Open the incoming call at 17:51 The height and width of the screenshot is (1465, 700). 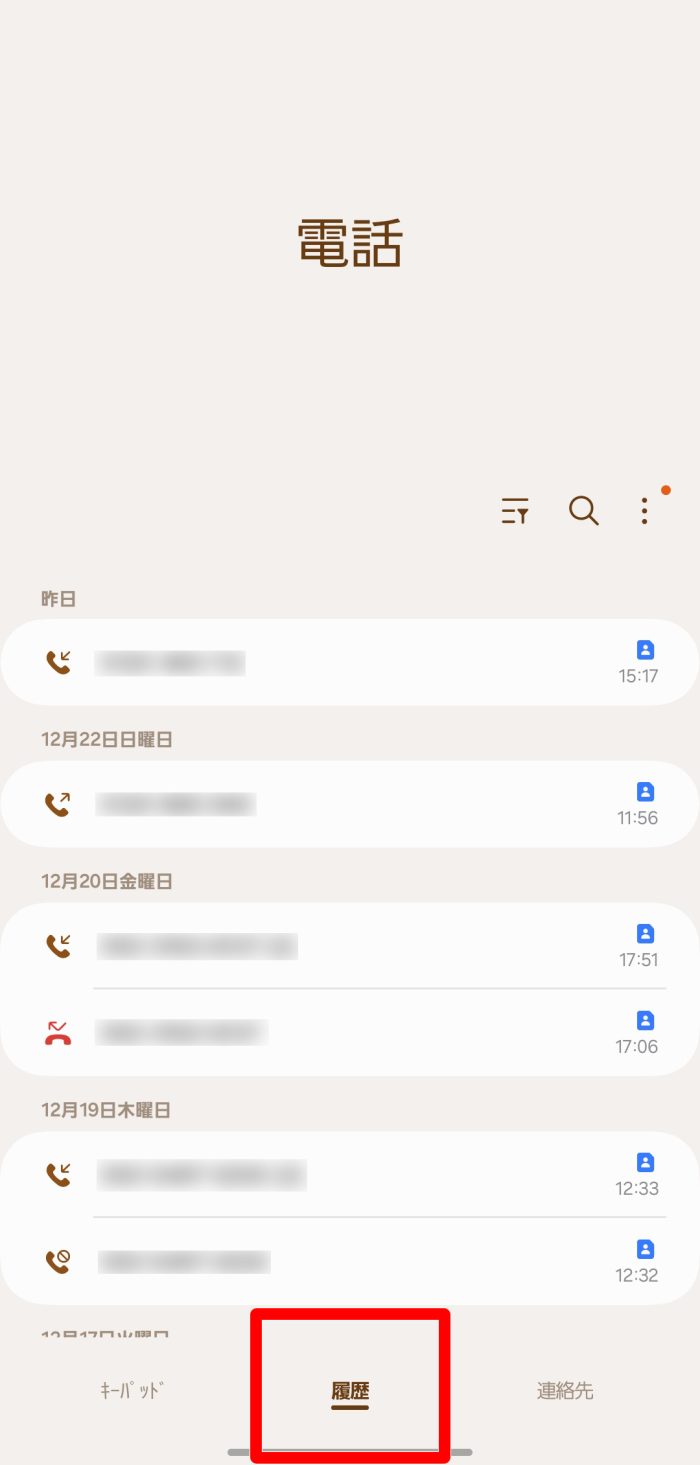(x=350, y=946)
